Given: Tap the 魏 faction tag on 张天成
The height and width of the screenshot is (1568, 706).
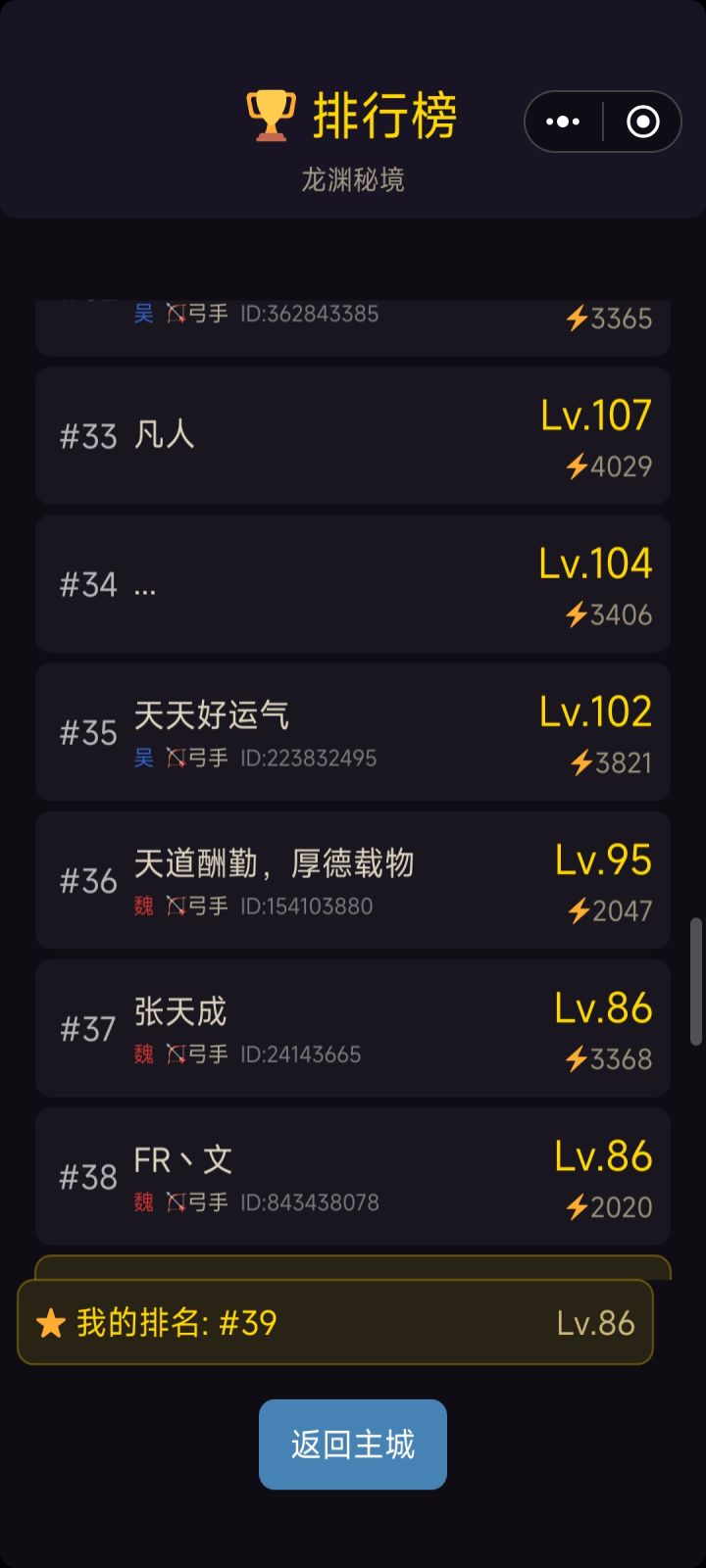Looking at the screenshot, I should point(143,1053).
